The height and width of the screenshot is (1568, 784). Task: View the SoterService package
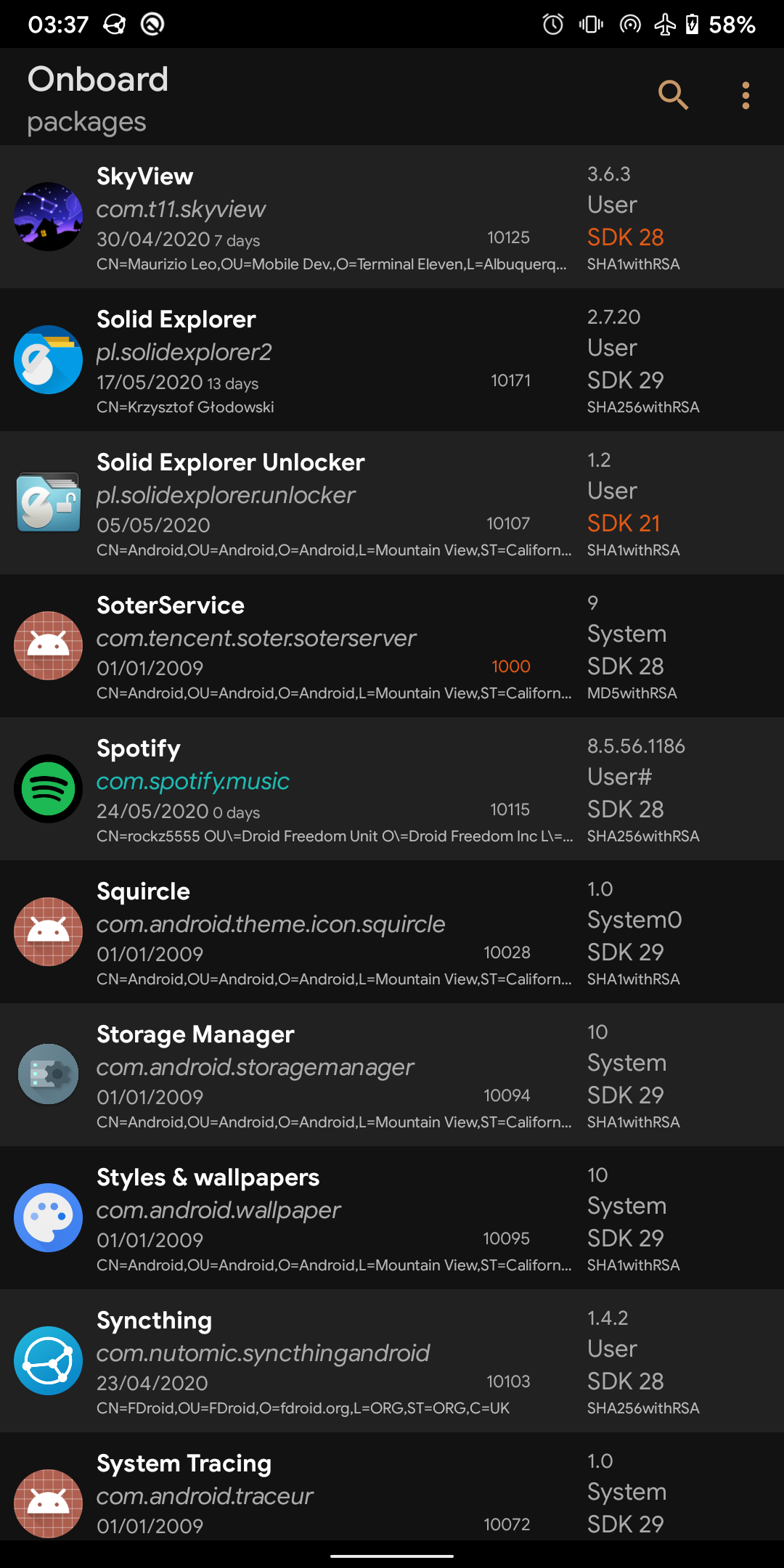(392, 645)
